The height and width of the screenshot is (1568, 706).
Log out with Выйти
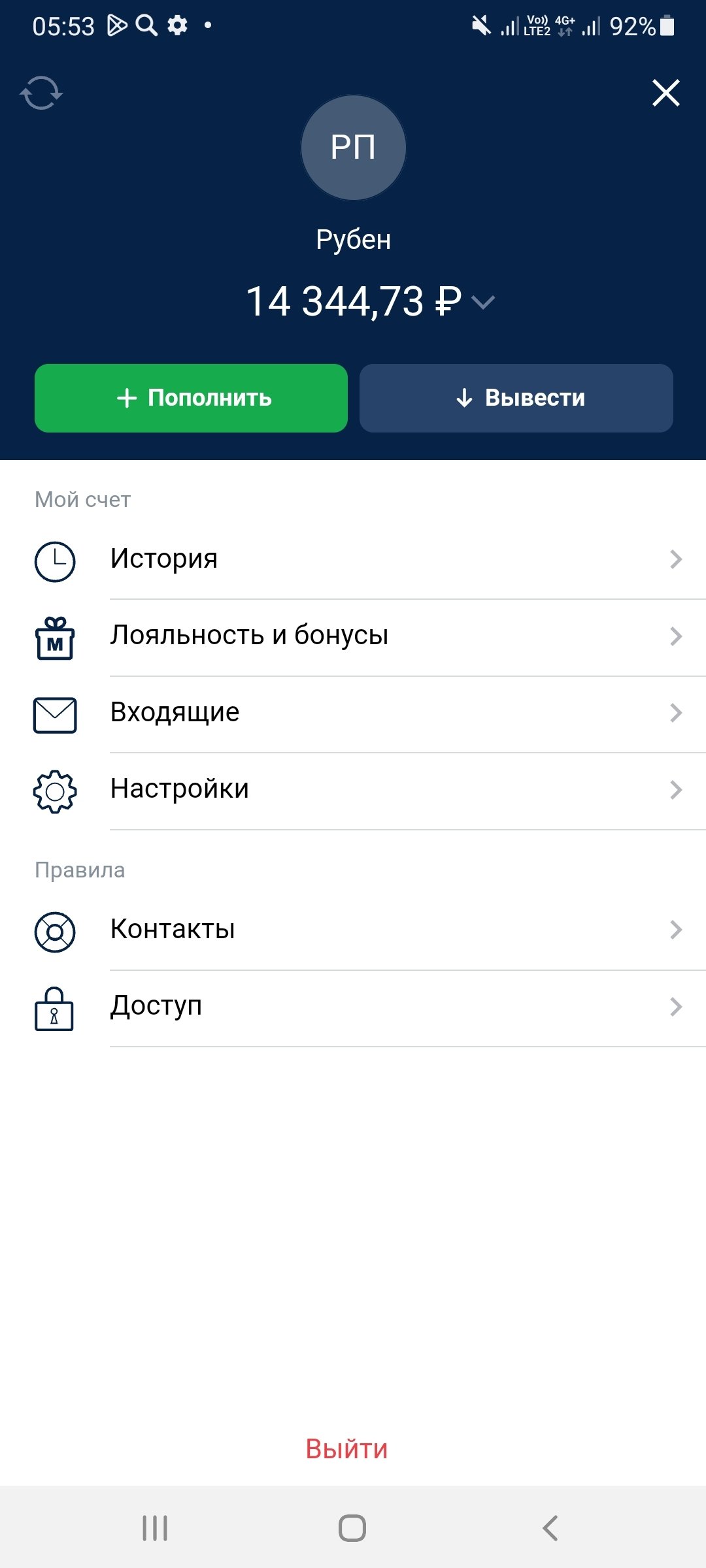click(x=346, y=1449)
